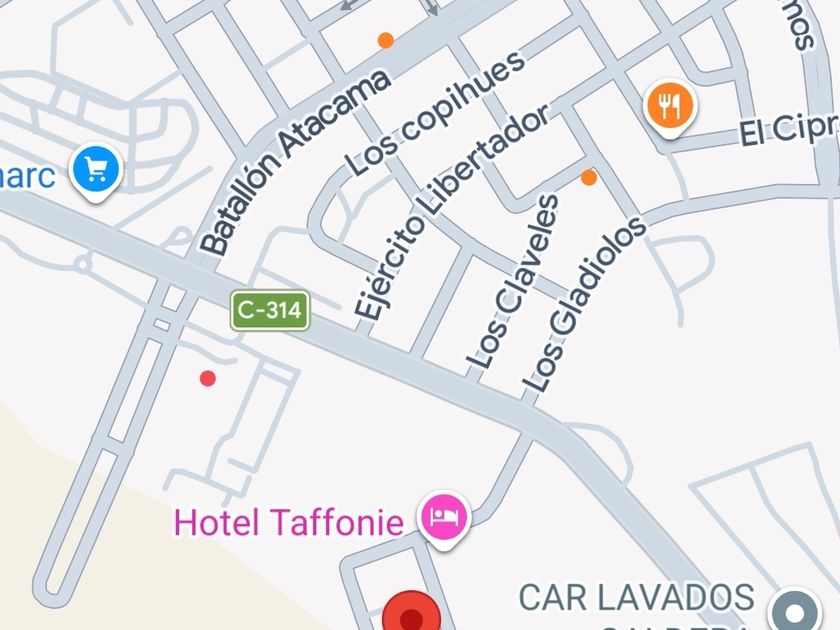Open the Hotel Taffonie place marker
Image resolution: width=840 pixels, height=630 pixels.
pyautogui.click(x=444, y=516)
